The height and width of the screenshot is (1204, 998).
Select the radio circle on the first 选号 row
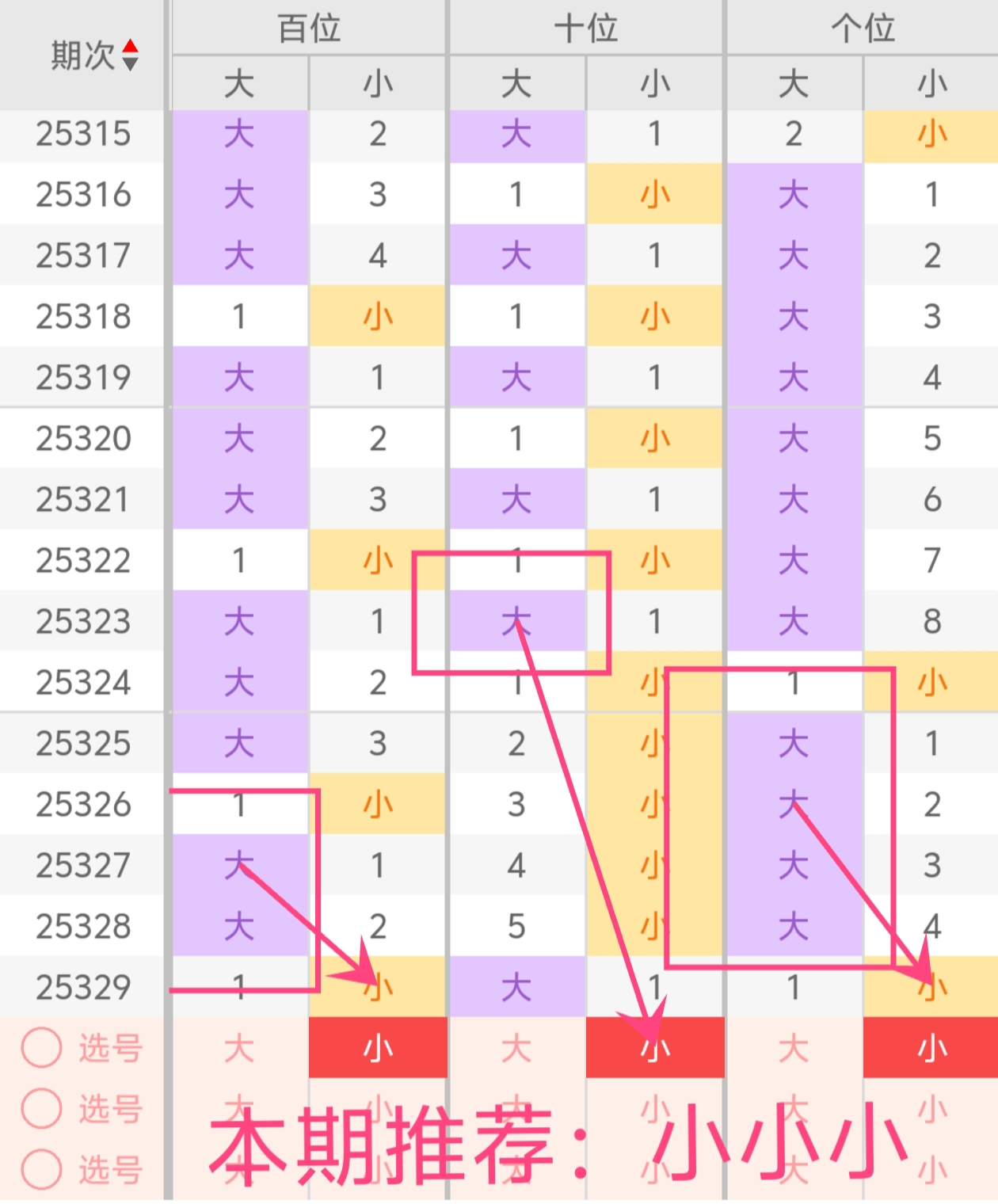[x=44, y=1046]
